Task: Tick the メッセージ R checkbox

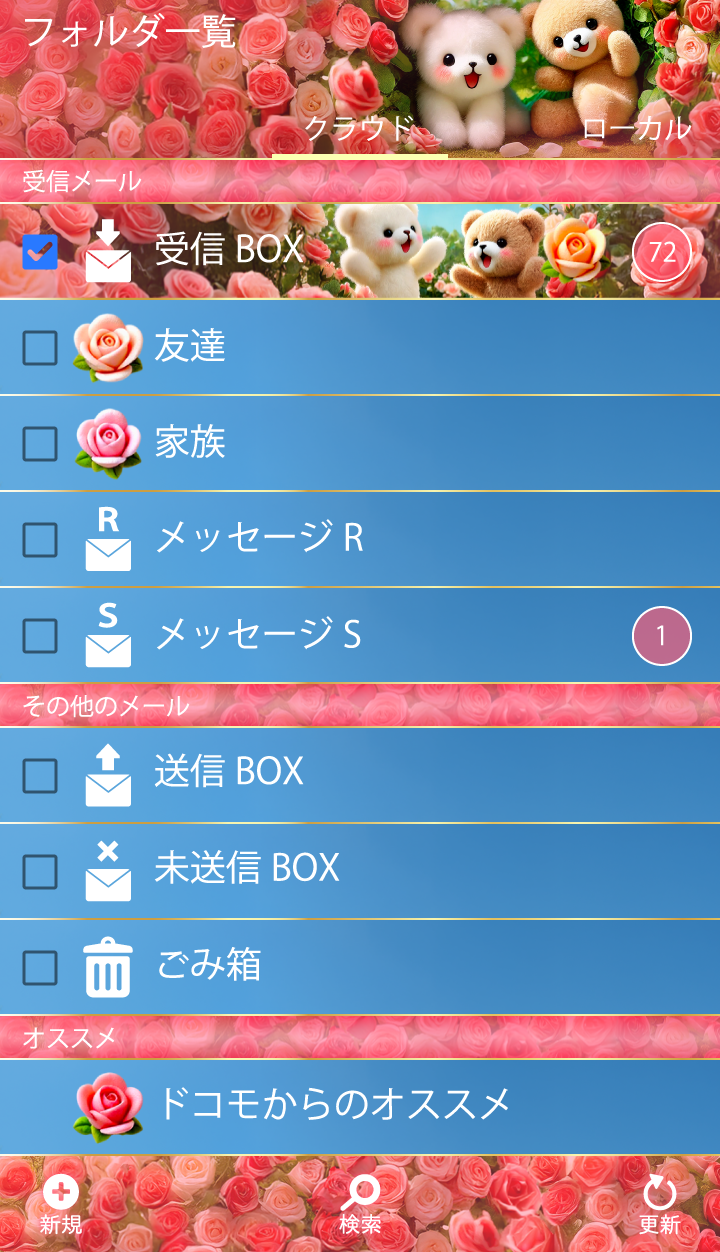Action: coord(40,539)
